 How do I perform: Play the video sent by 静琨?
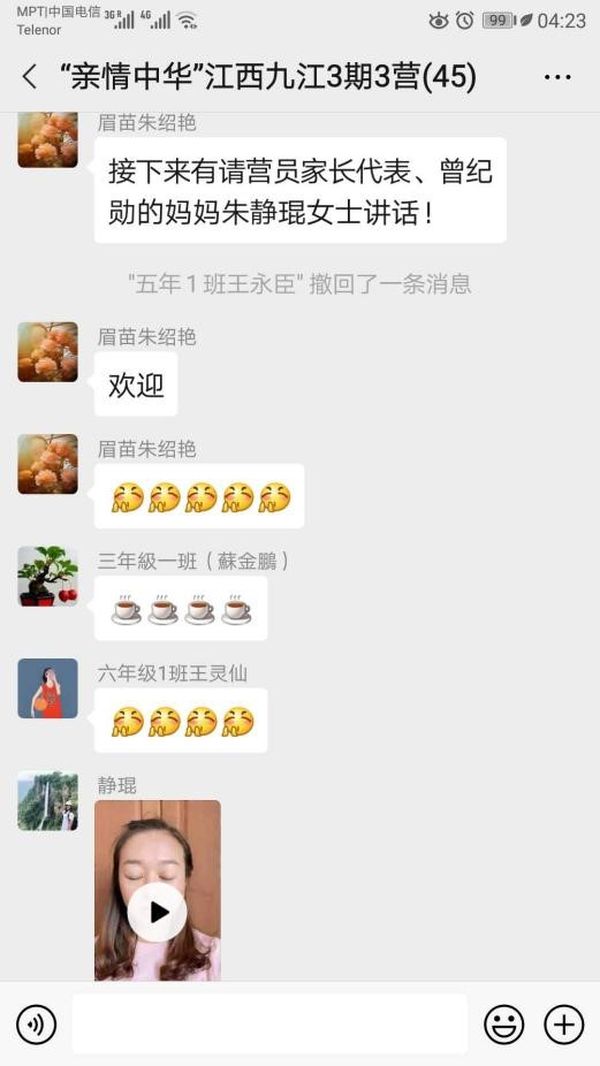pos(157,911)
